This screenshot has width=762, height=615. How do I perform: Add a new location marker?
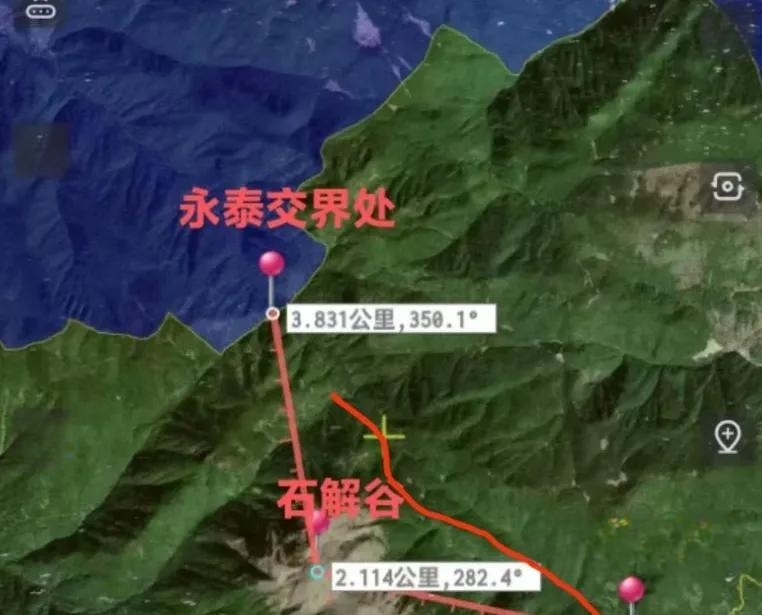(x=729, y=436)
